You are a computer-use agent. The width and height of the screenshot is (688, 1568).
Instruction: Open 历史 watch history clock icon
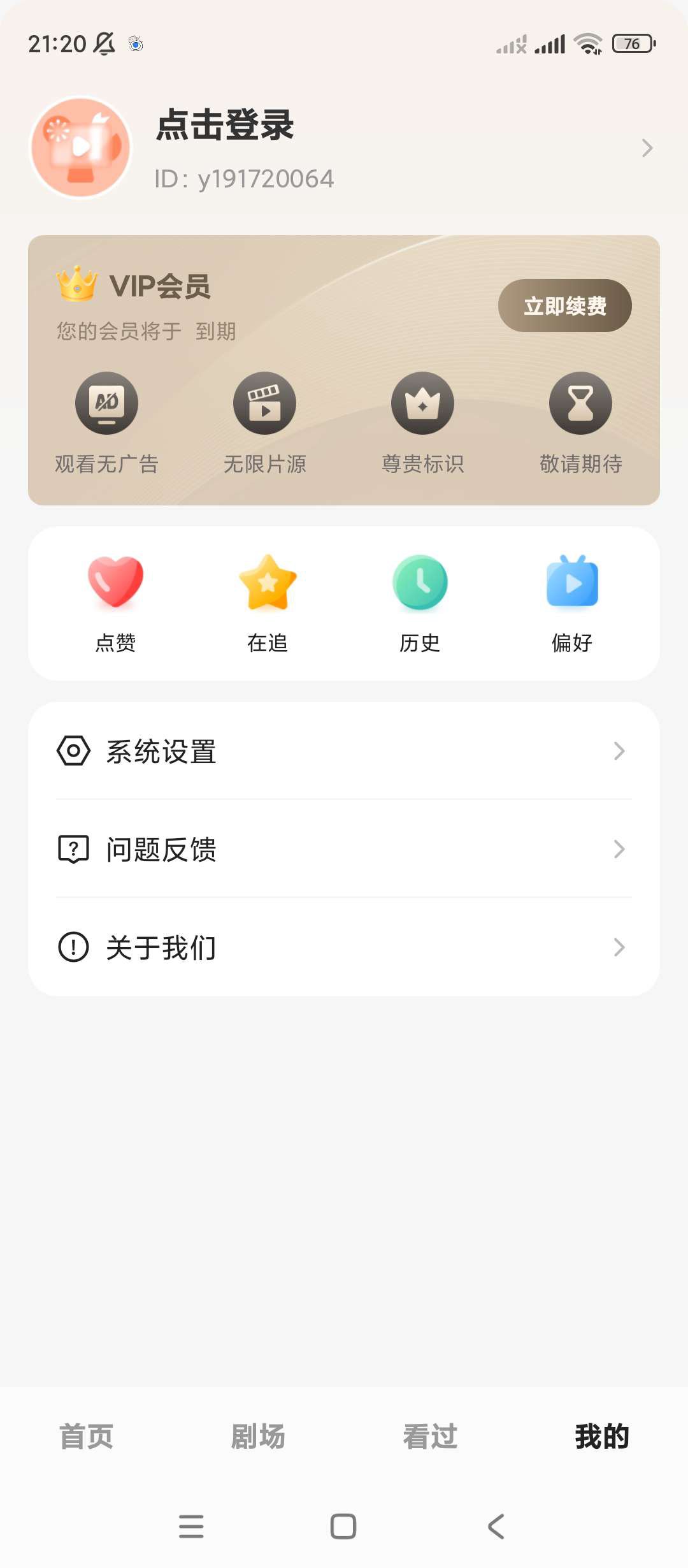[x=420, y=581]
